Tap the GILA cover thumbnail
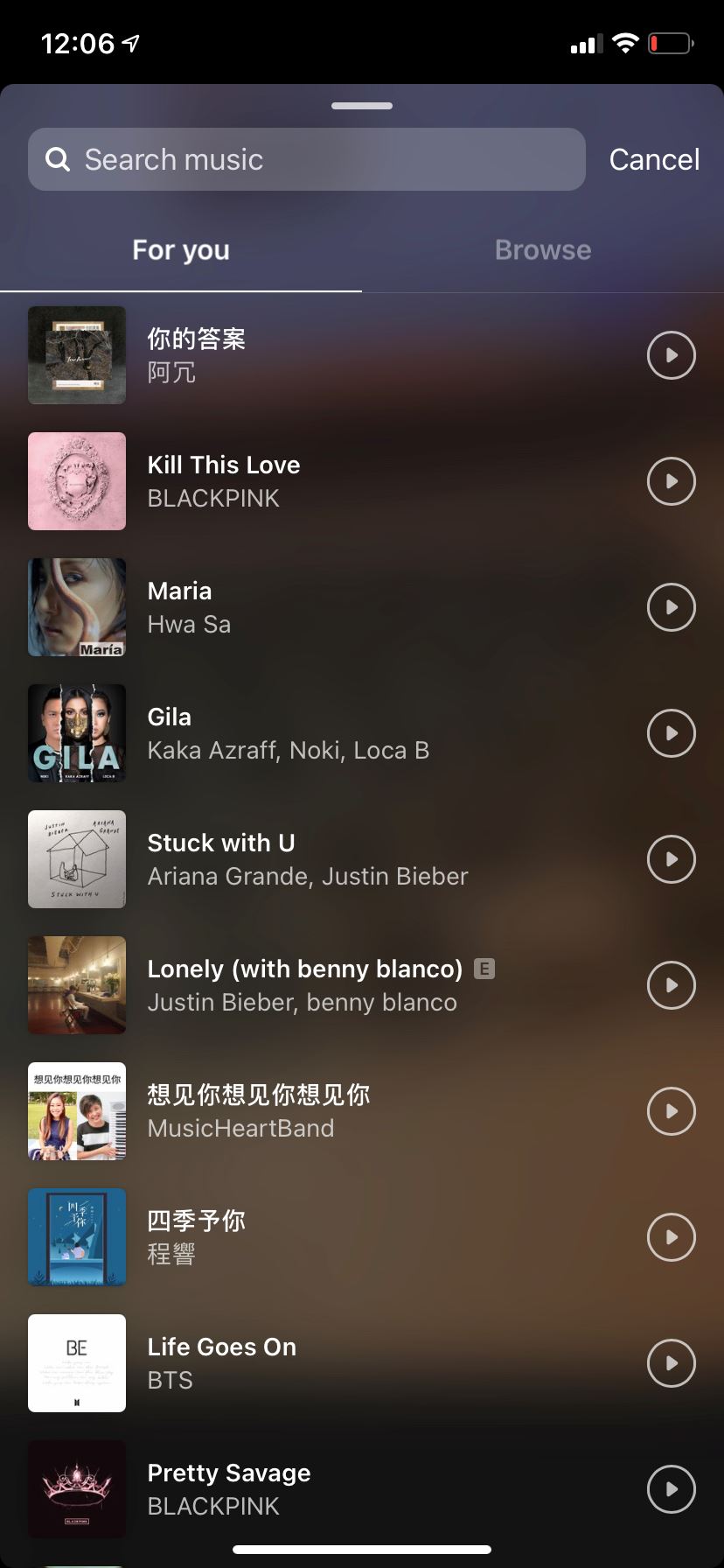The width and height of the screenshot is (724, 1568). [x=77, y=733]
